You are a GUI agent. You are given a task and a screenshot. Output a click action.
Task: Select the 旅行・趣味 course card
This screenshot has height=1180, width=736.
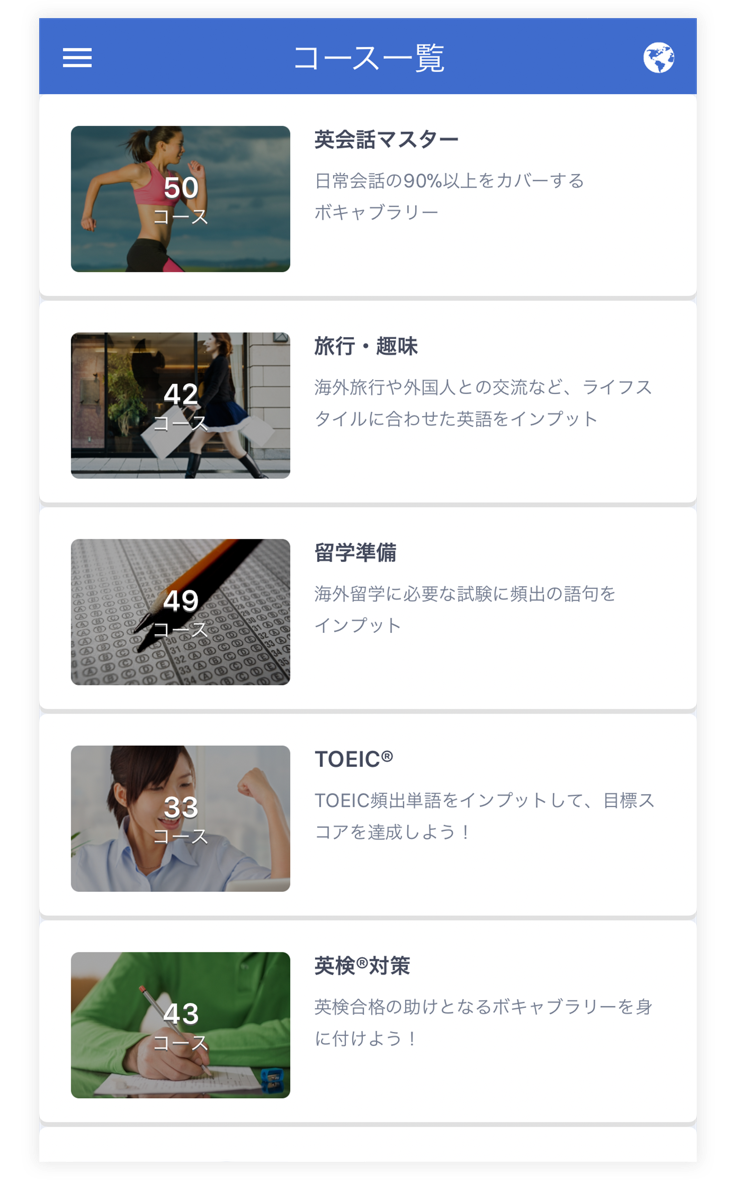coord(368,404)
